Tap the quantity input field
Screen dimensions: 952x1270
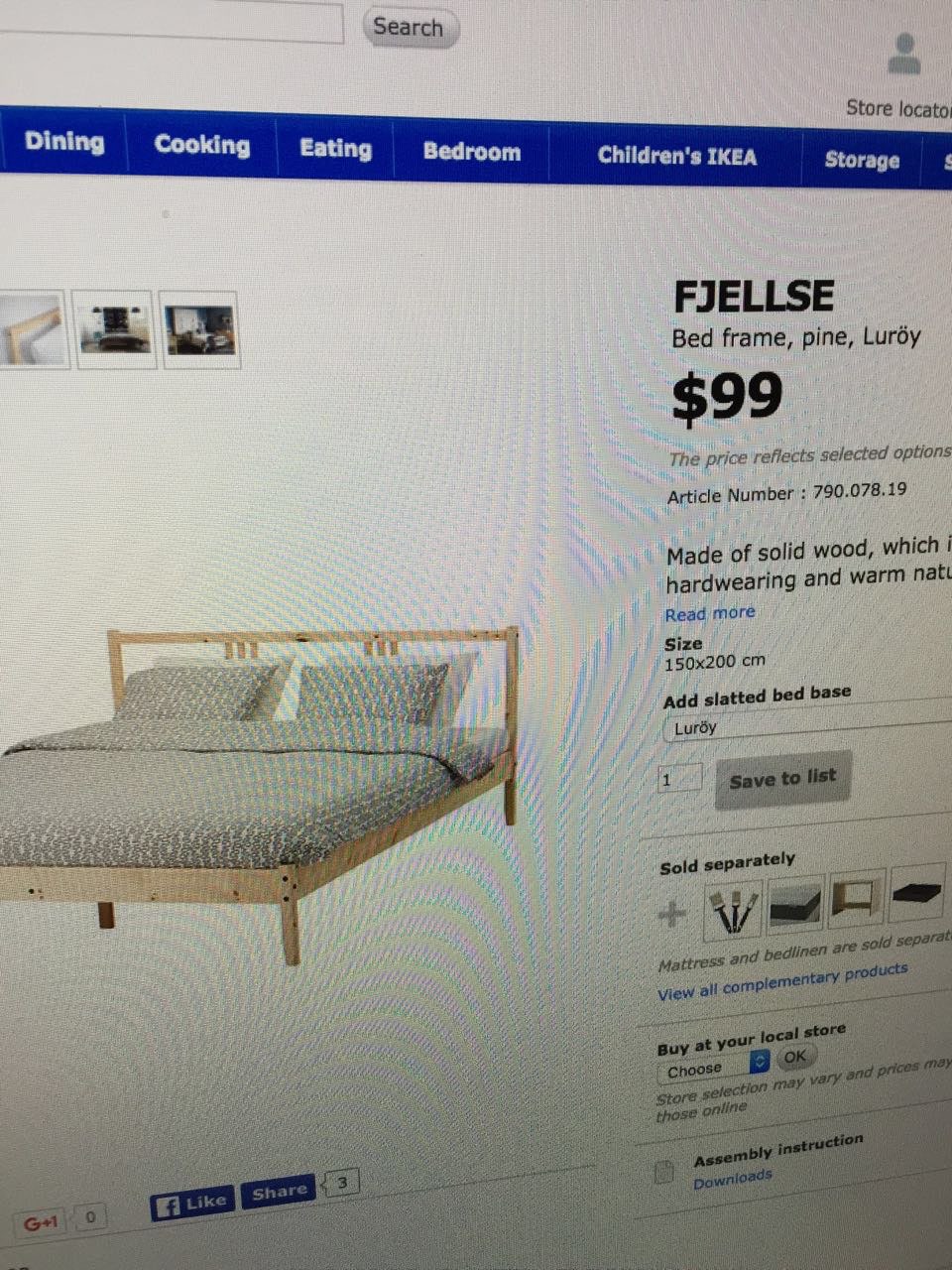[680, 780]
